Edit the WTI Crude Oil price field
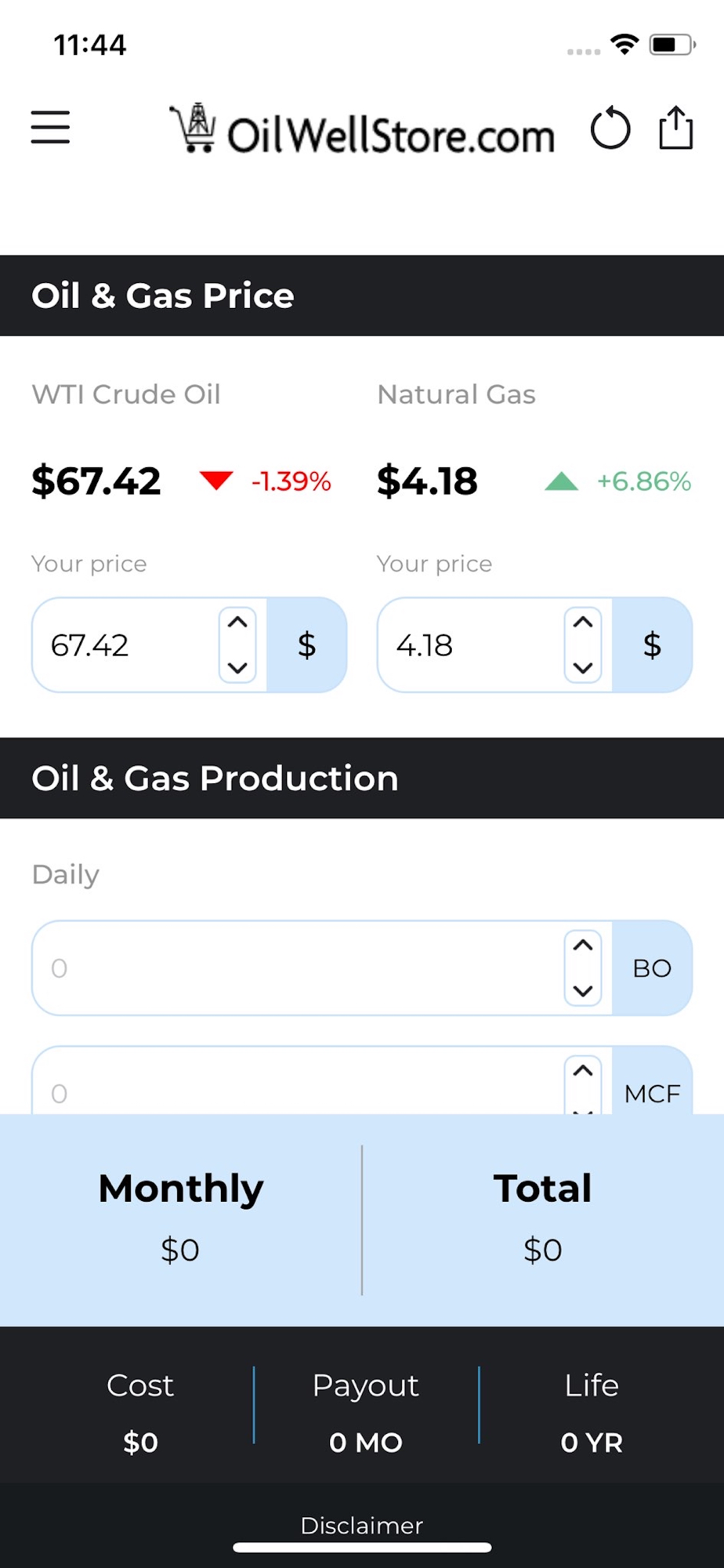The image size is (724, 1568). pos(125,645)
